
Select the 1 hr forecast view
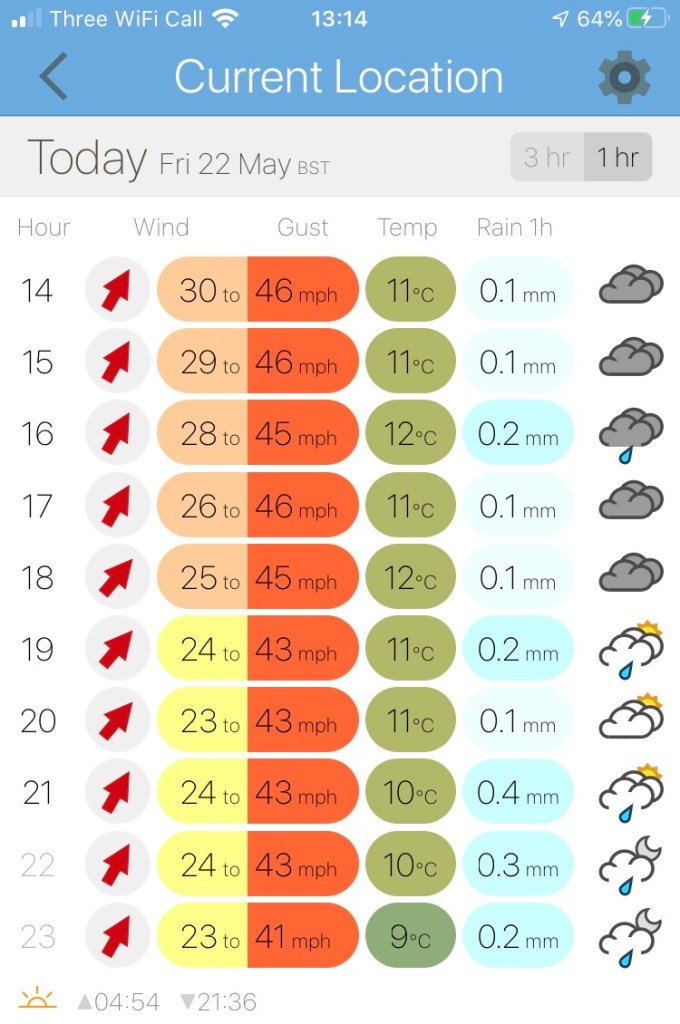pos(618,157)
